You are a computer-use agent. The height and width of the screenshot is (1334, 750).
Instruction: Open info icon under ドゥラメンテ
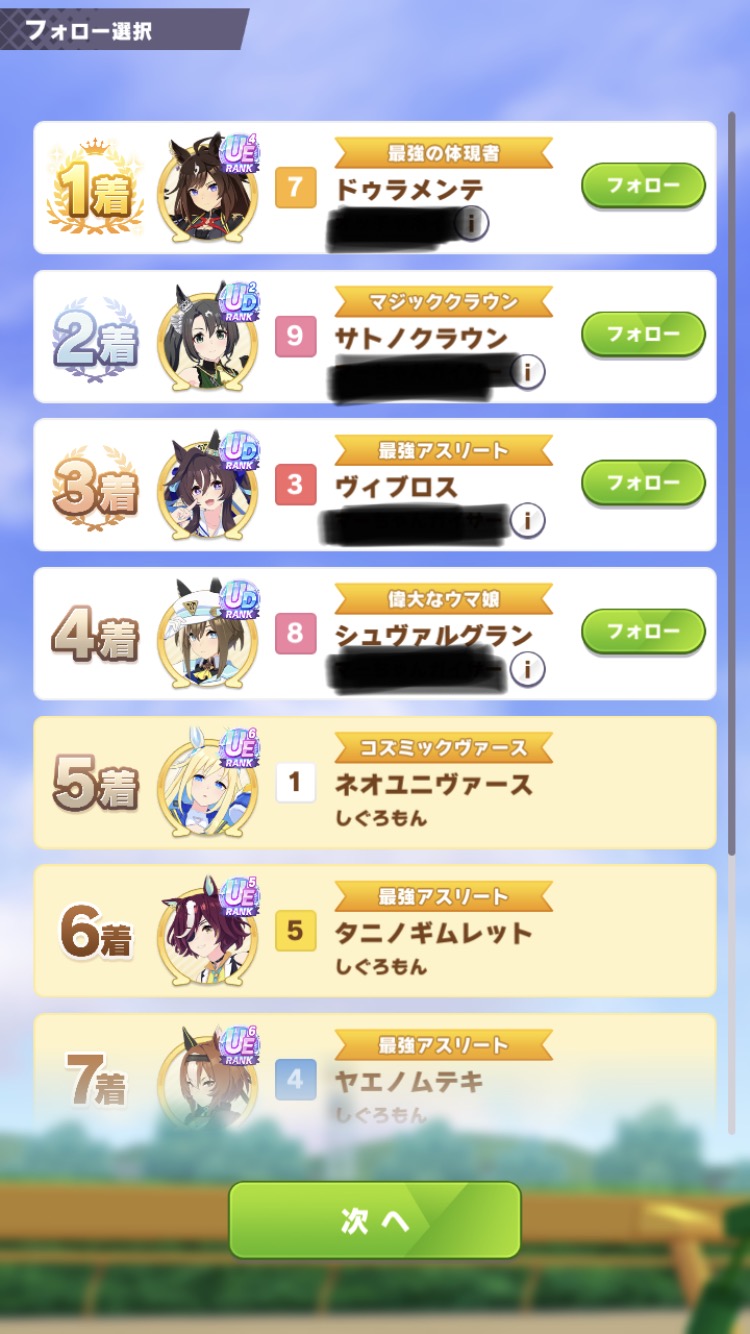coord(472,223)
